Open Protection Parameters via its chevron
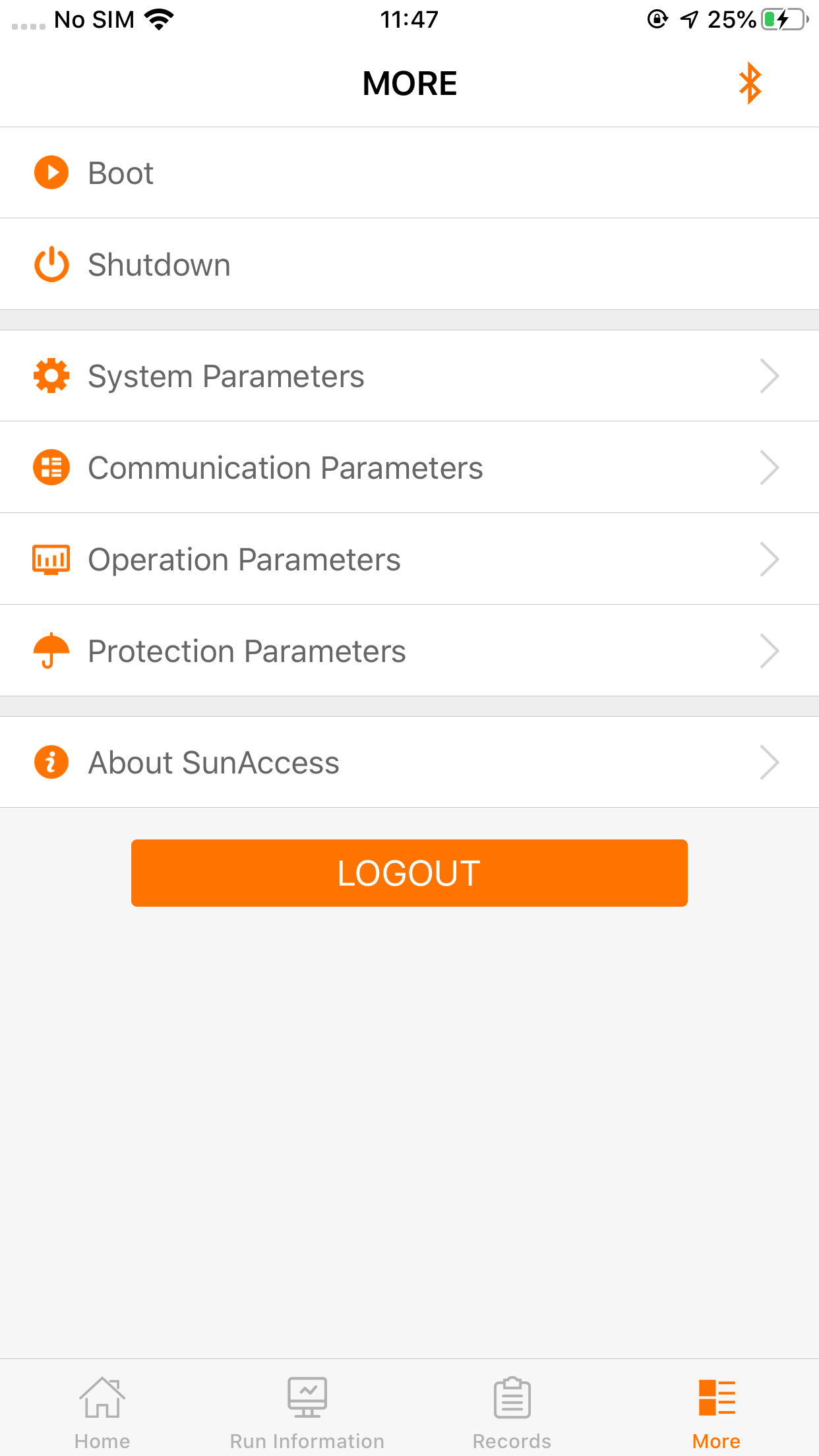The height and width of the screenshot is (1456, 819). click(769, 650)
